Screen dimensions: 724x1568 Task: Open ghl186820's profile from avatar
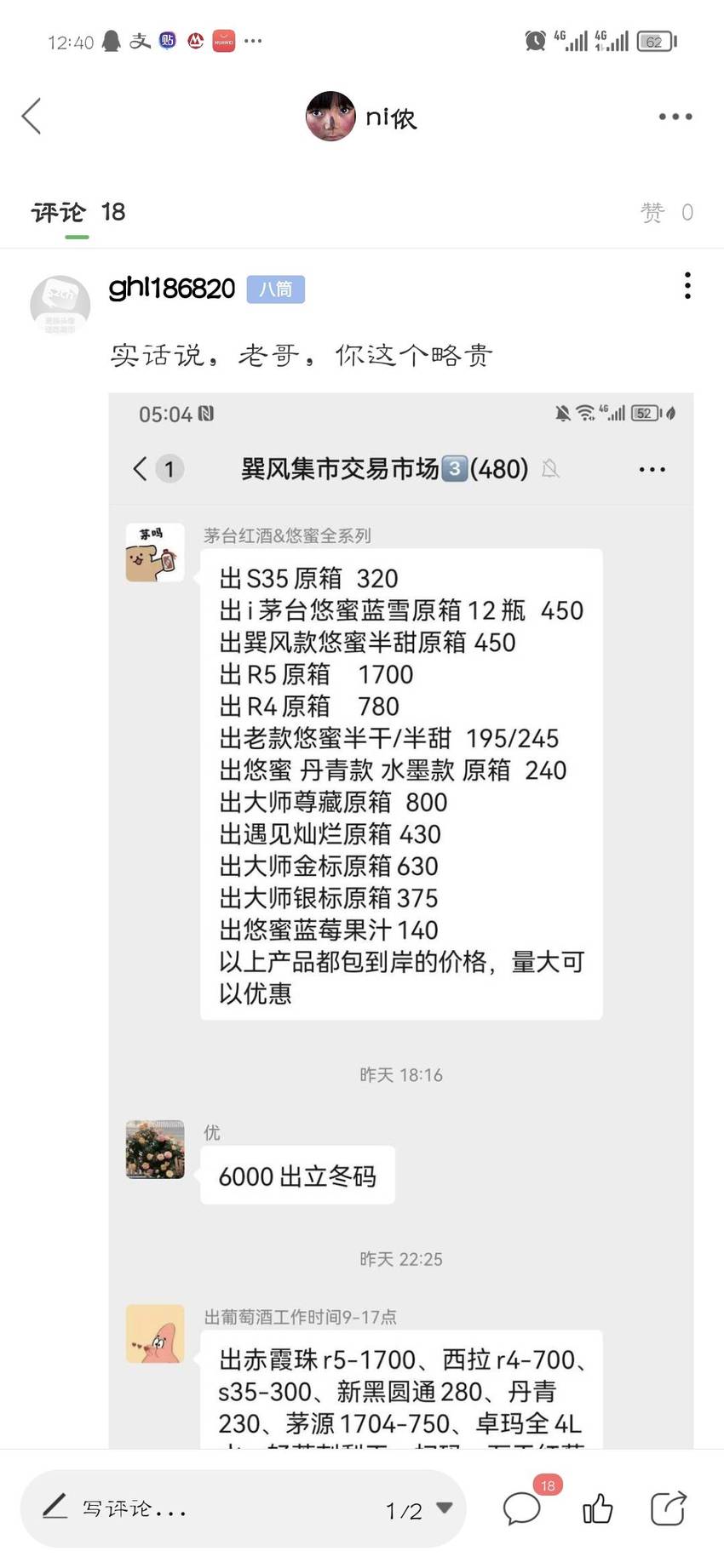(60, 305)
